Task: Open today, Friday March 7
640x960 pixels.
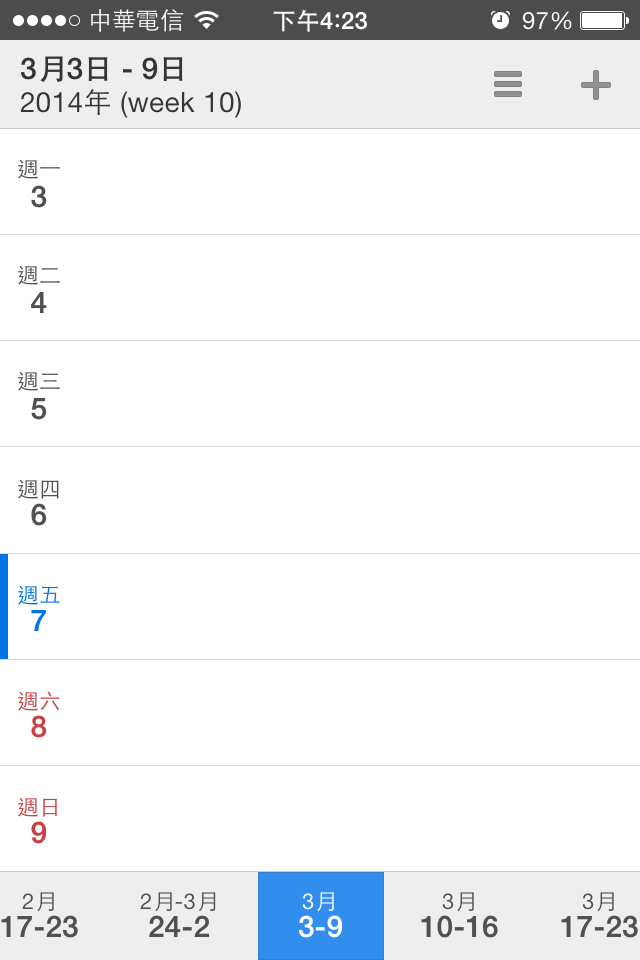Action: [x=320, y=606]
